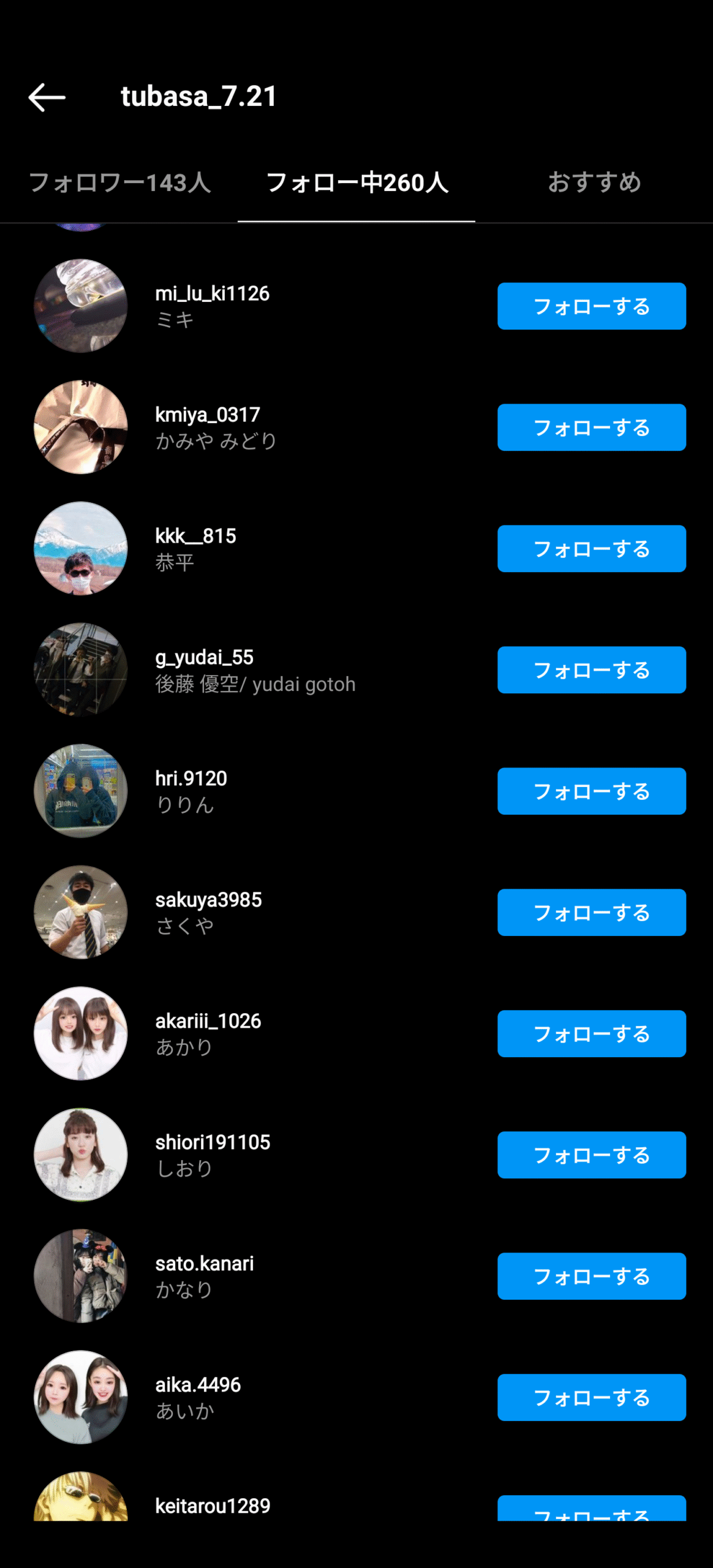Go back from tubasa_7.21's list
Image resolution: width=713 pixels, height=1568 pixels.
click(47, 97)
